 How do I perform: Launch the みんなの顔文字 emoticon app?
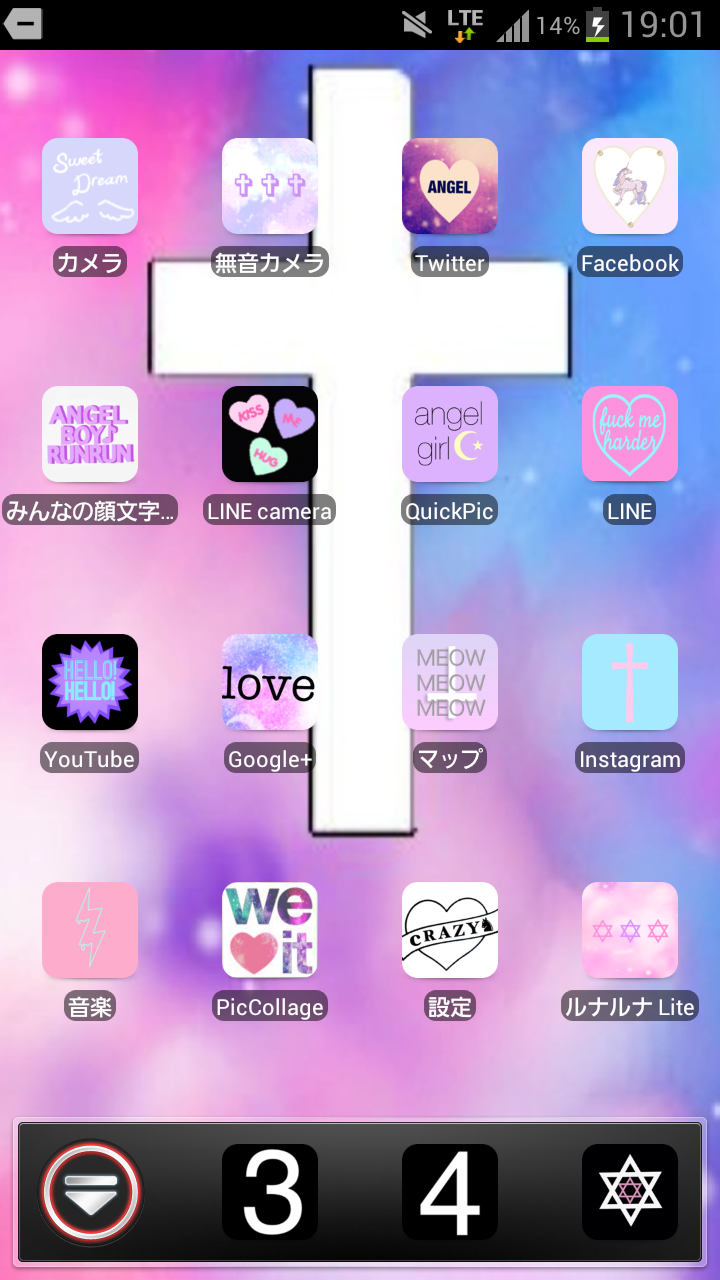point(90,434)
